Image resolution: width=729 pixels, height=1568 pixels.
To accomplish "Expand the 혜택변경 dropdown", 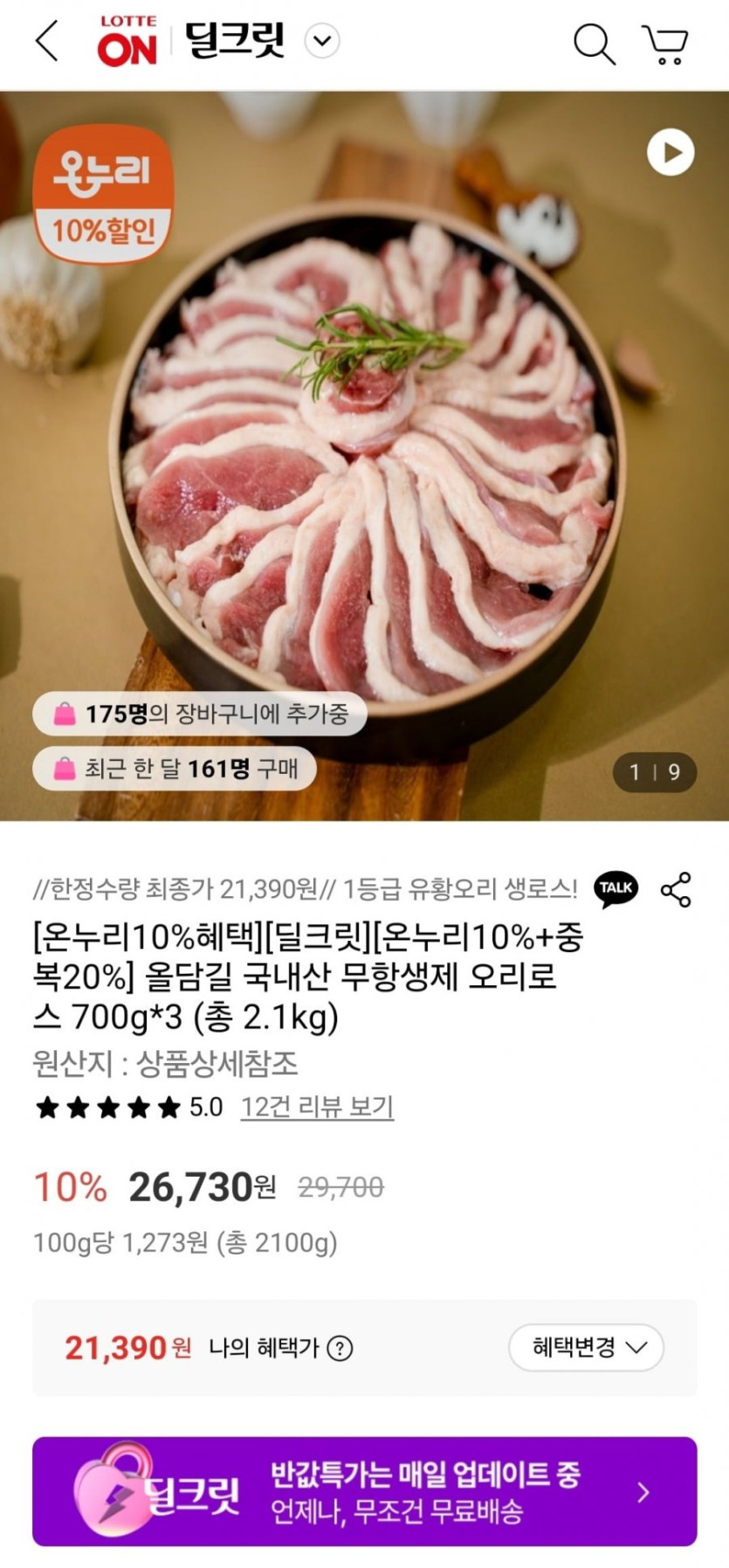I will (x=586, y=1347).
